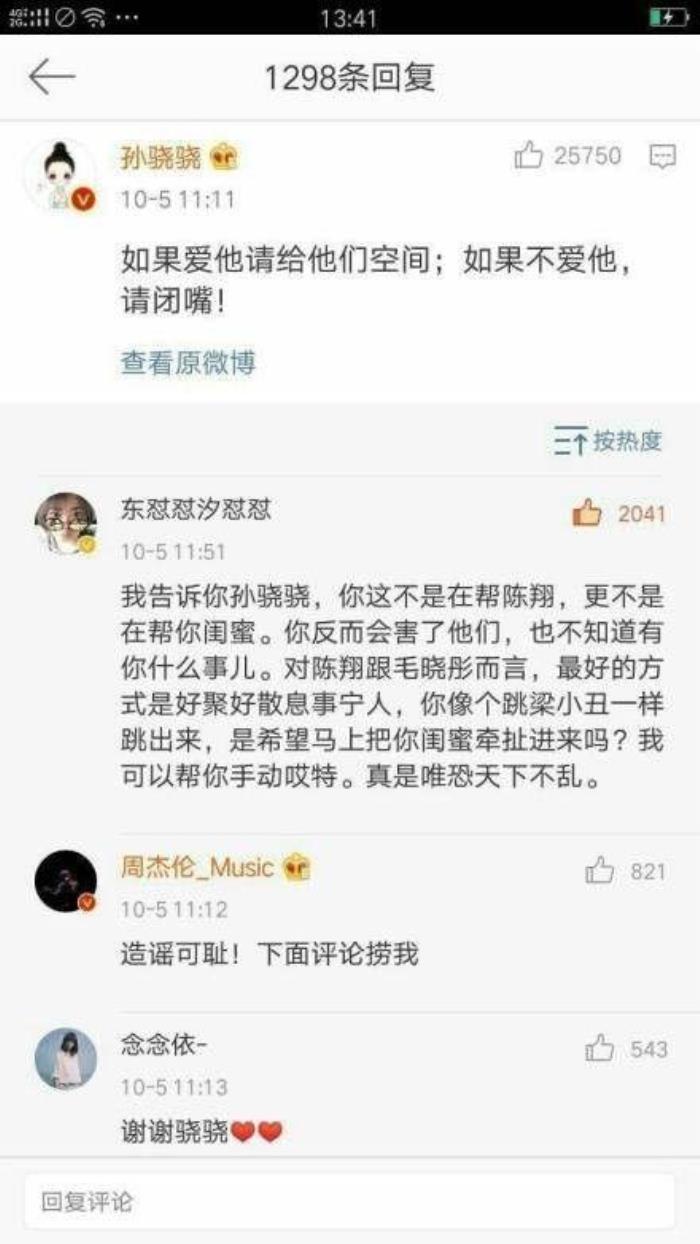Screen dimensions: 700x1244
Task: Tap the 回复评论 input field
Action: [x=350, y=1201]
